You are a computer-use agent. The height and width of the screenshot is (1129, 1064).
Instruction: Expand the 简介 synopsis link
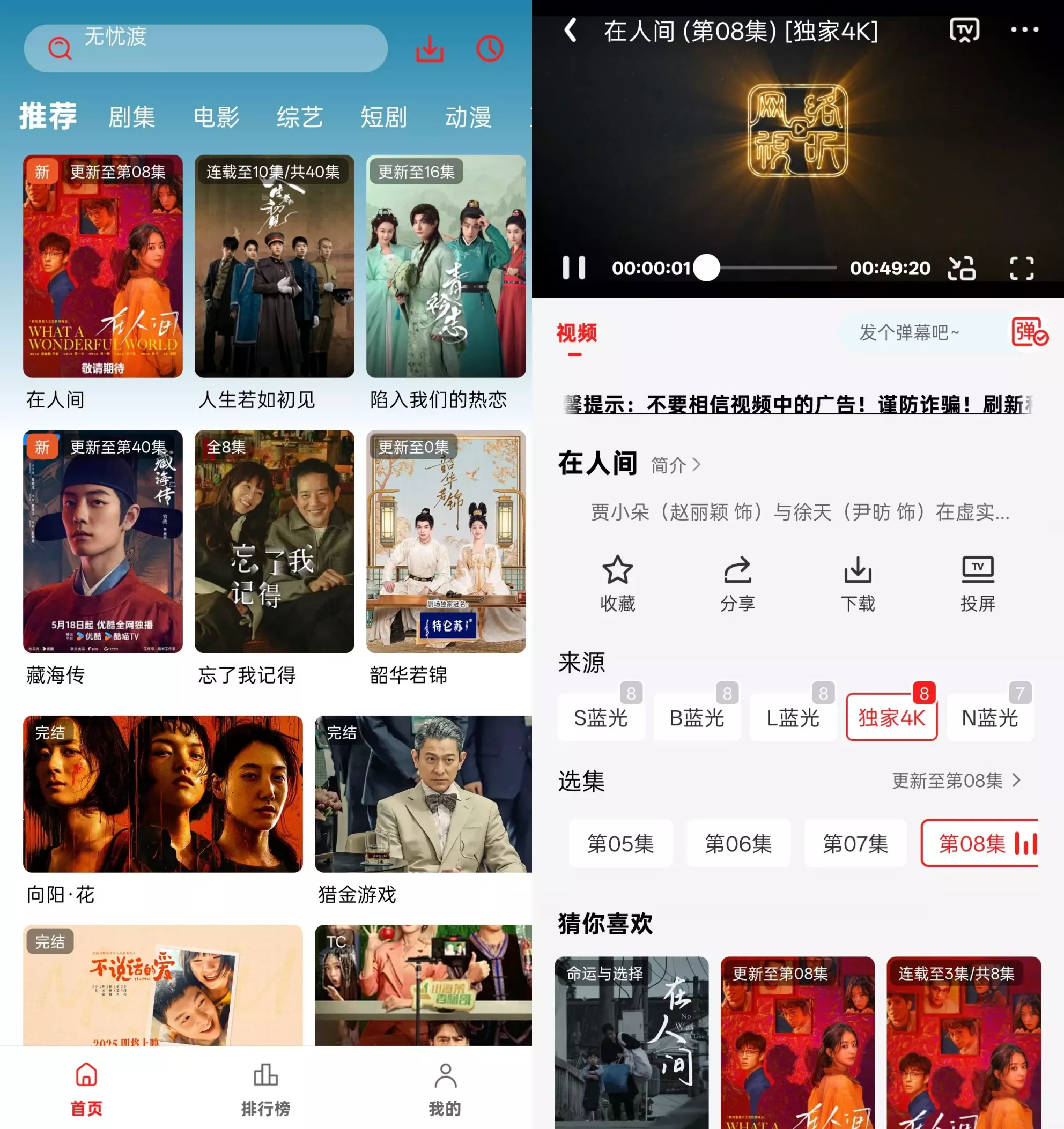[x=675, y=465]
